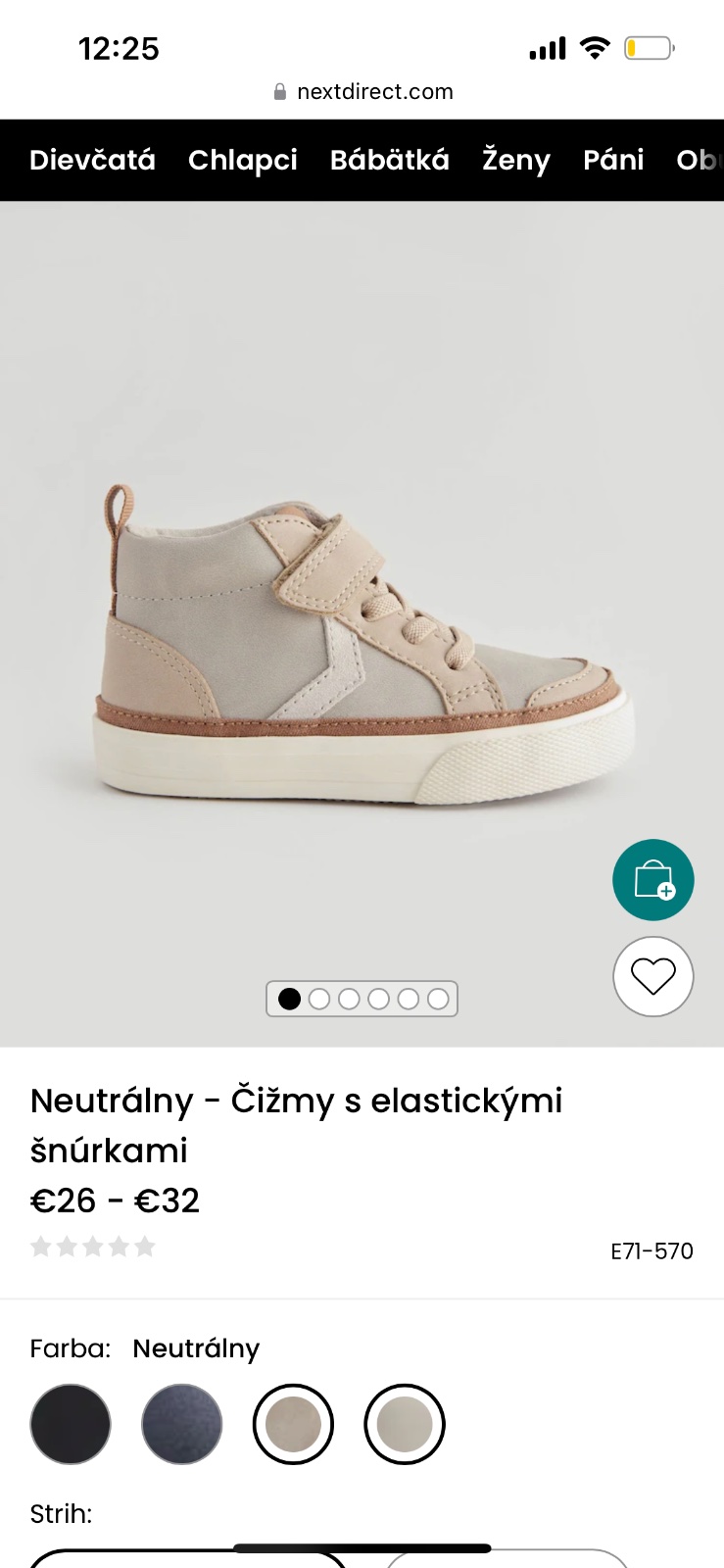Image resolution: width=724 pixels, height=1568 pixels.
Task: Open the Dievčatá category
Action: point(92,160)
